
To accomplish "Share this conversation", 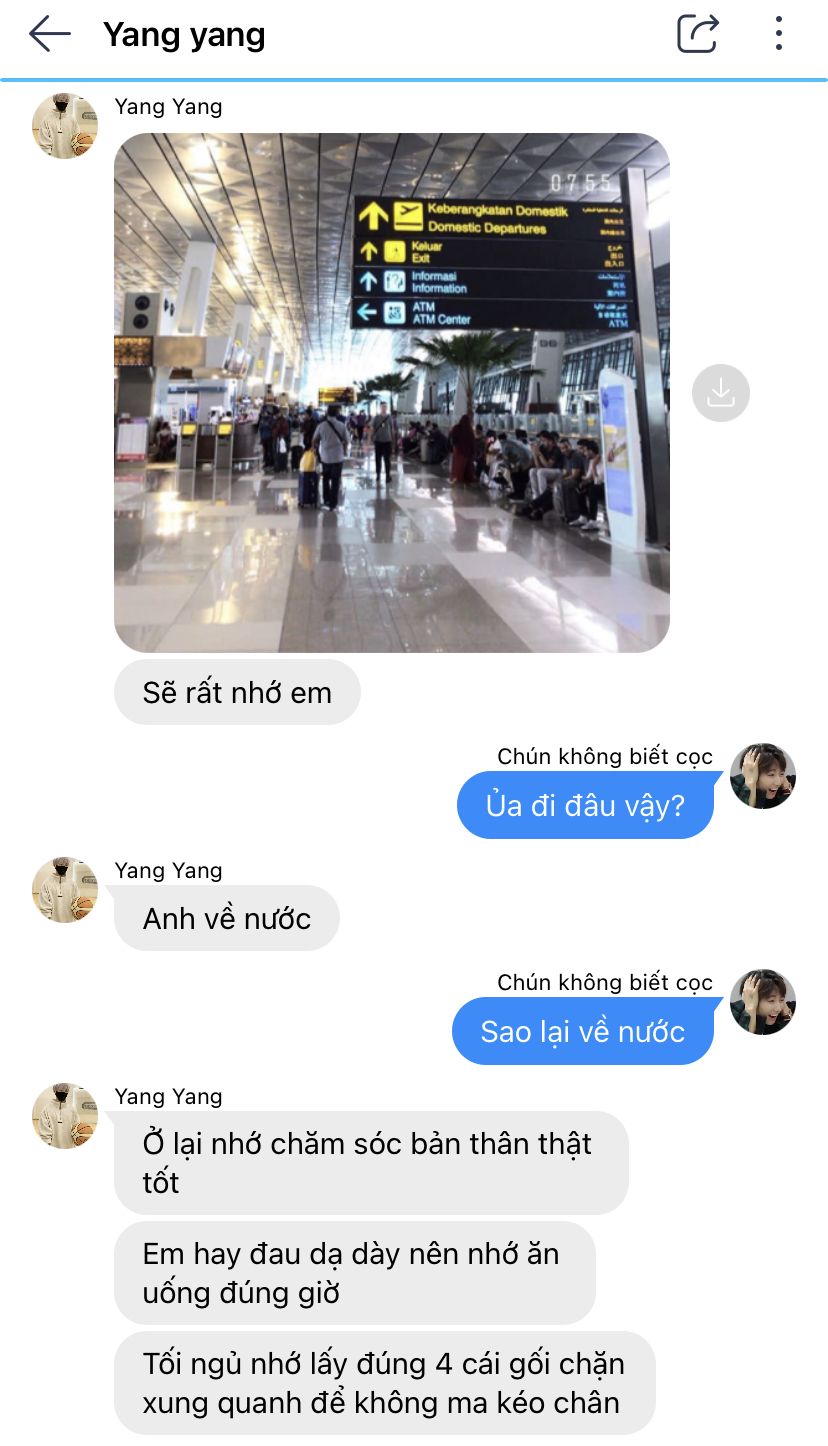I will [697, 34].
